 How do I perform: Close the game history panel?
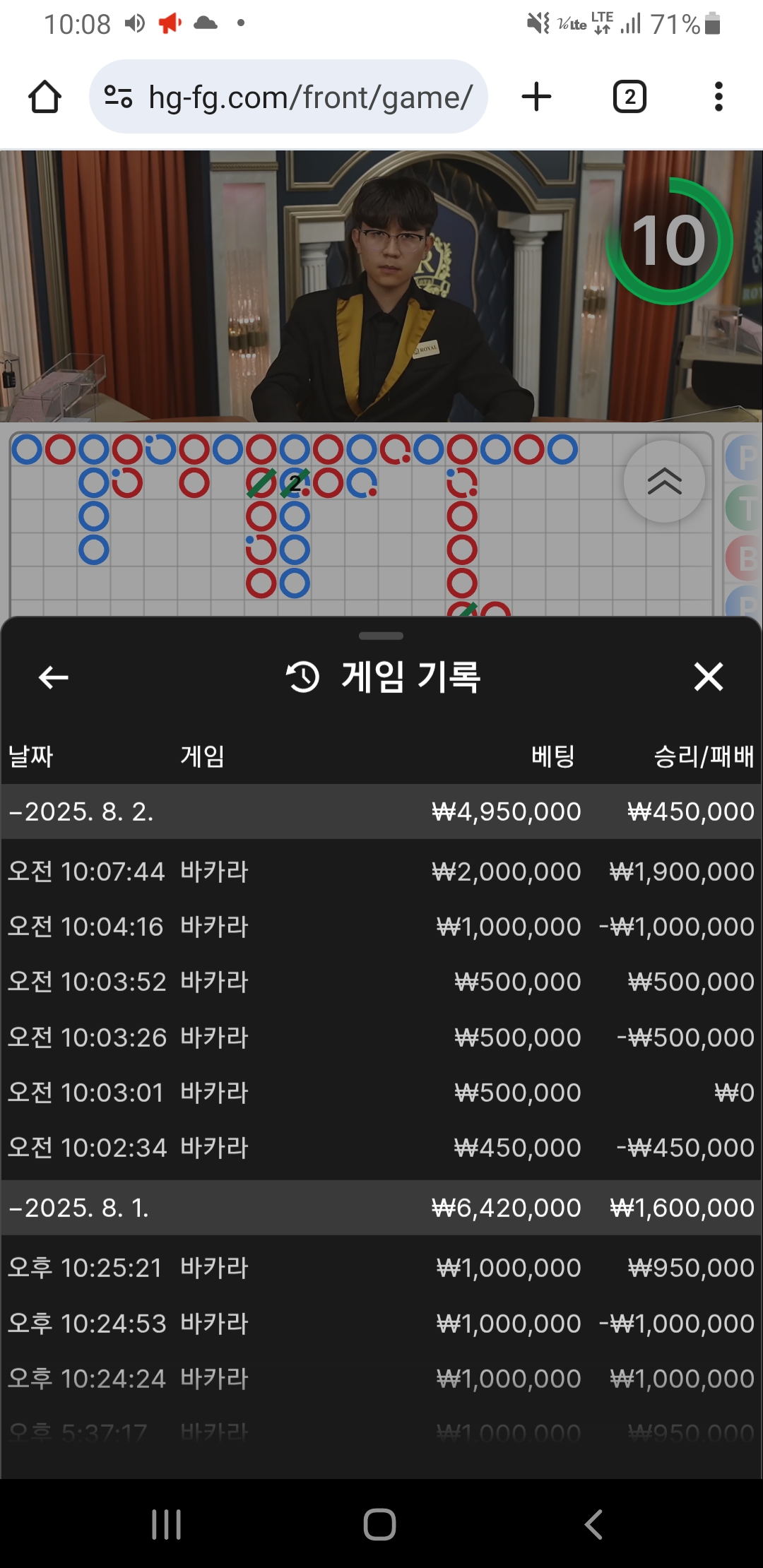[708, 677]
